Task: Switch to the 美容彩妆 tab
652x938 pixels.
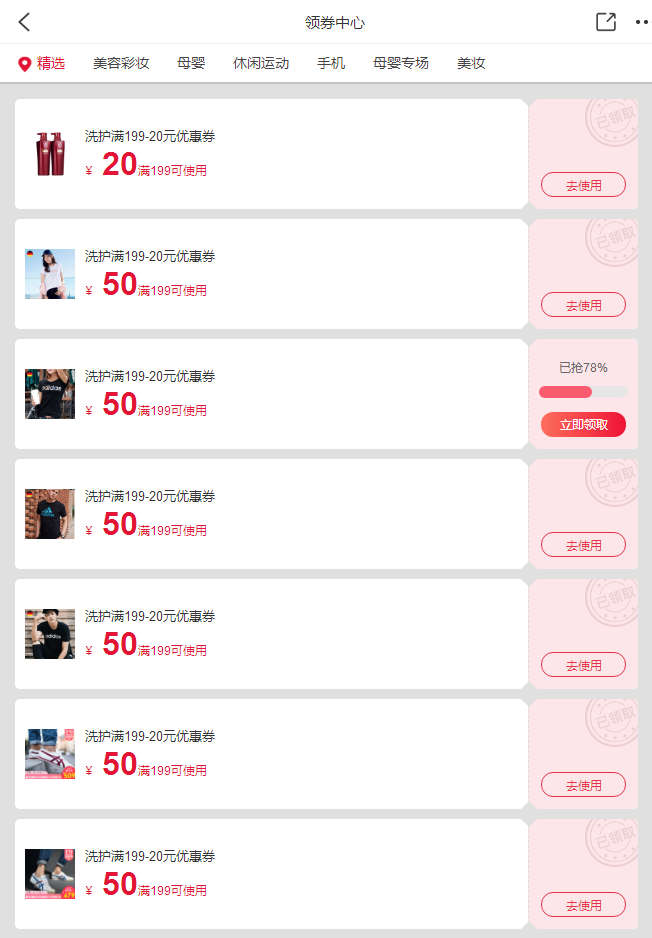Action: pyautogui.click(x=121, y=63)
